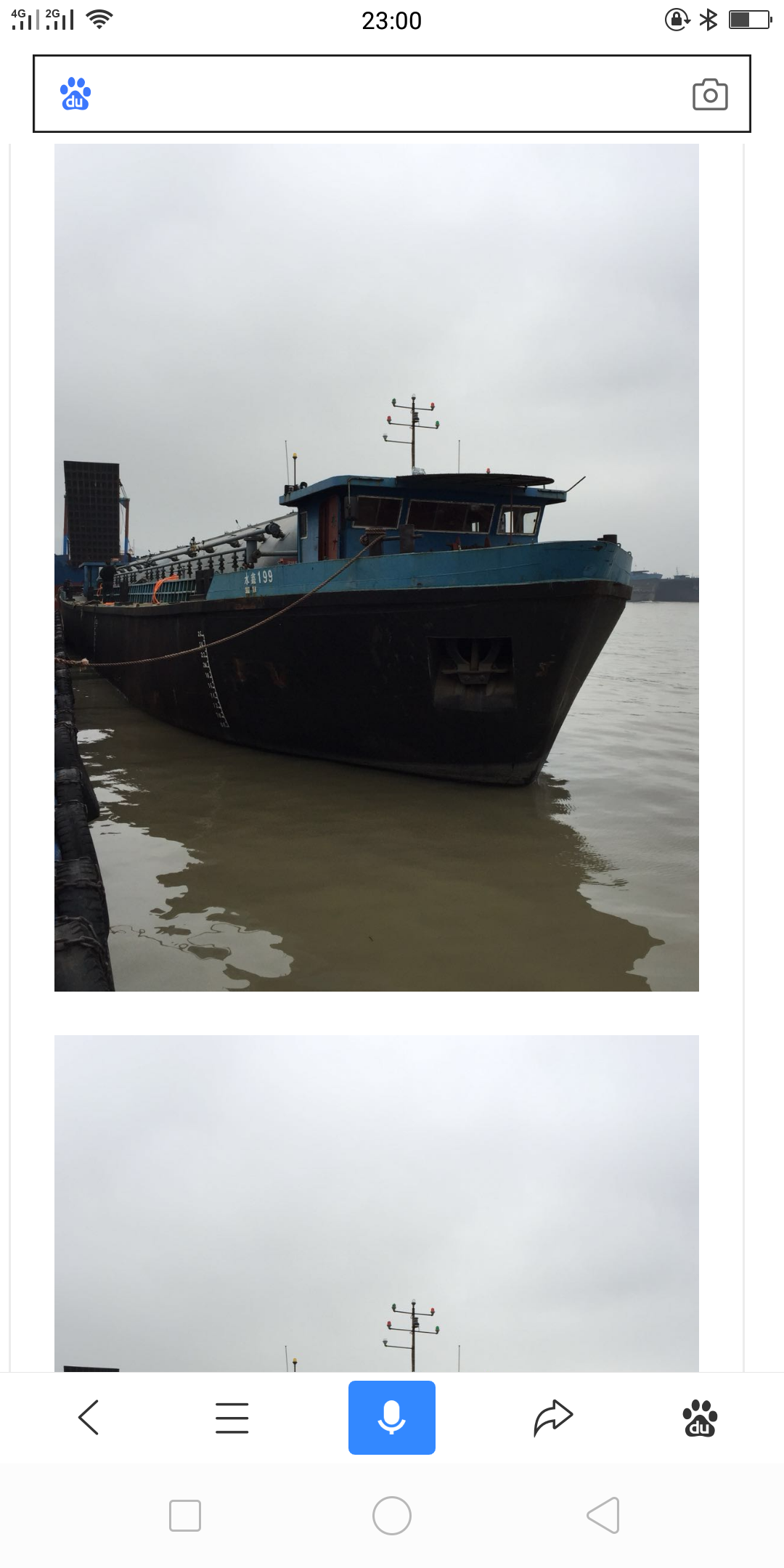Image resolution: width=784 pixels, height=1568 pixels.
Task: Open Baidu home from the bottom bar
Action: (x=700, y=1417)
